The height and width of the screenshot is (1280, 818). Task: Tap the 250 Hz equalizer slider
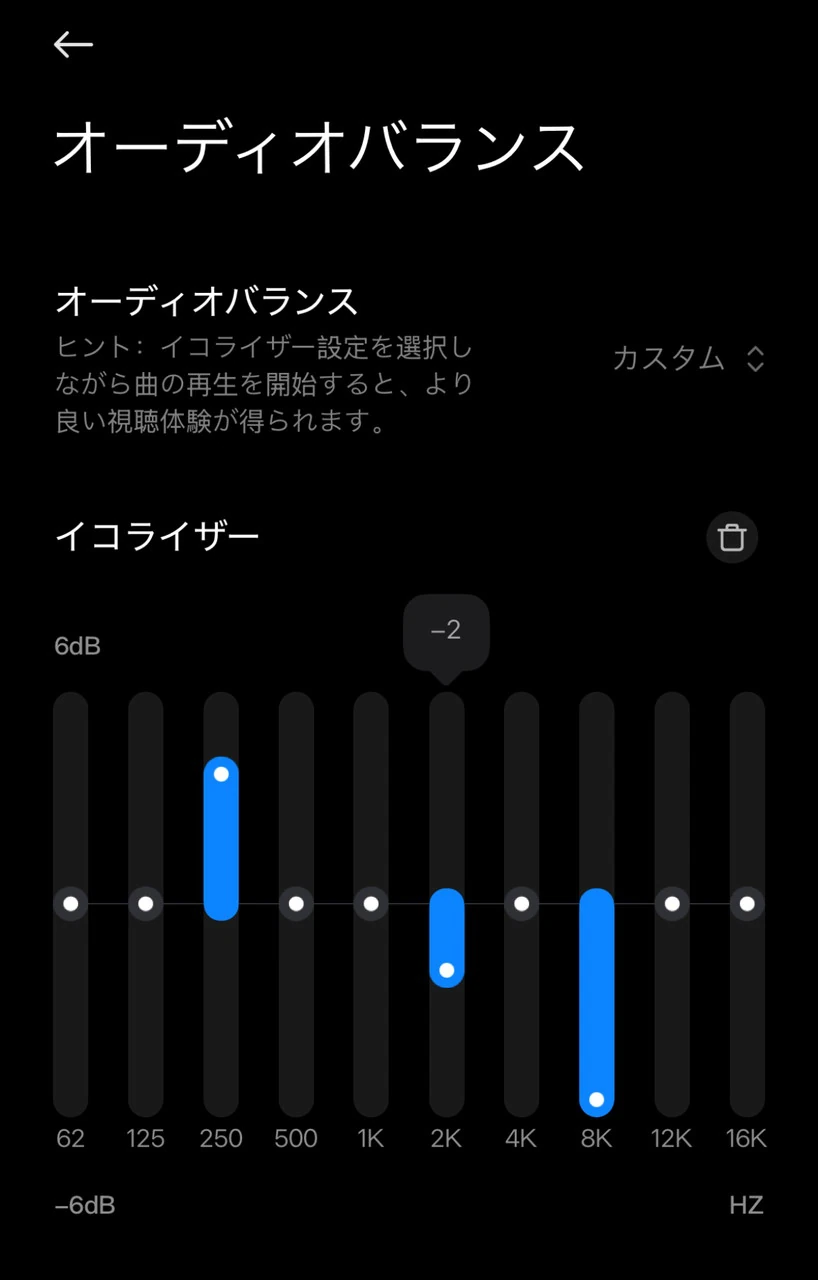221,775
